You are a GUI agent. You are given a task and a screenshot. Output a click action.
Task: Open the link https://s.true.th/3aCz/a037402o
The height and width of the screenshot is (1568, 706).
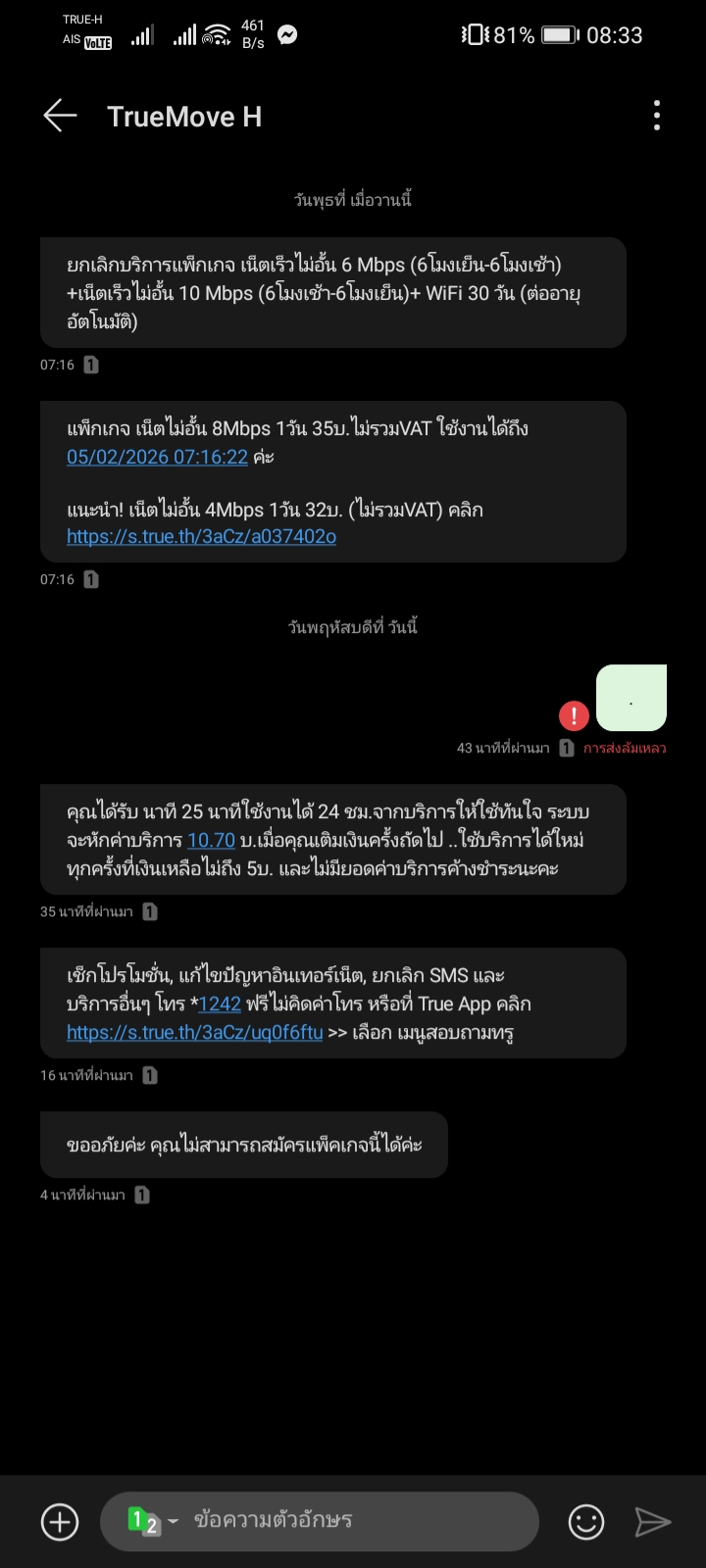tap(201, 536)
